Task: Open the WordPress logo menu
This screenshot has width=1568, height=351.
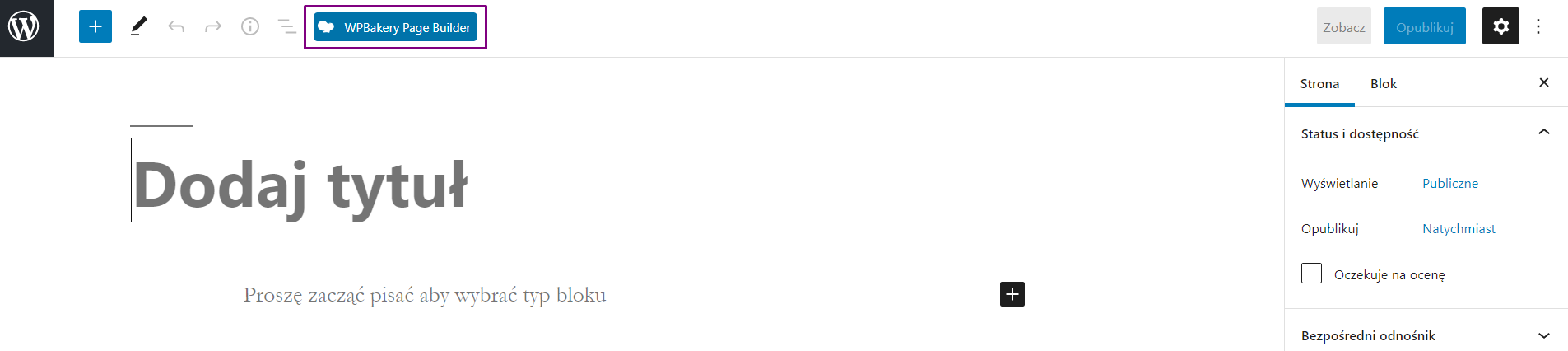Action: pyautogui.click(x=25, y=27)
